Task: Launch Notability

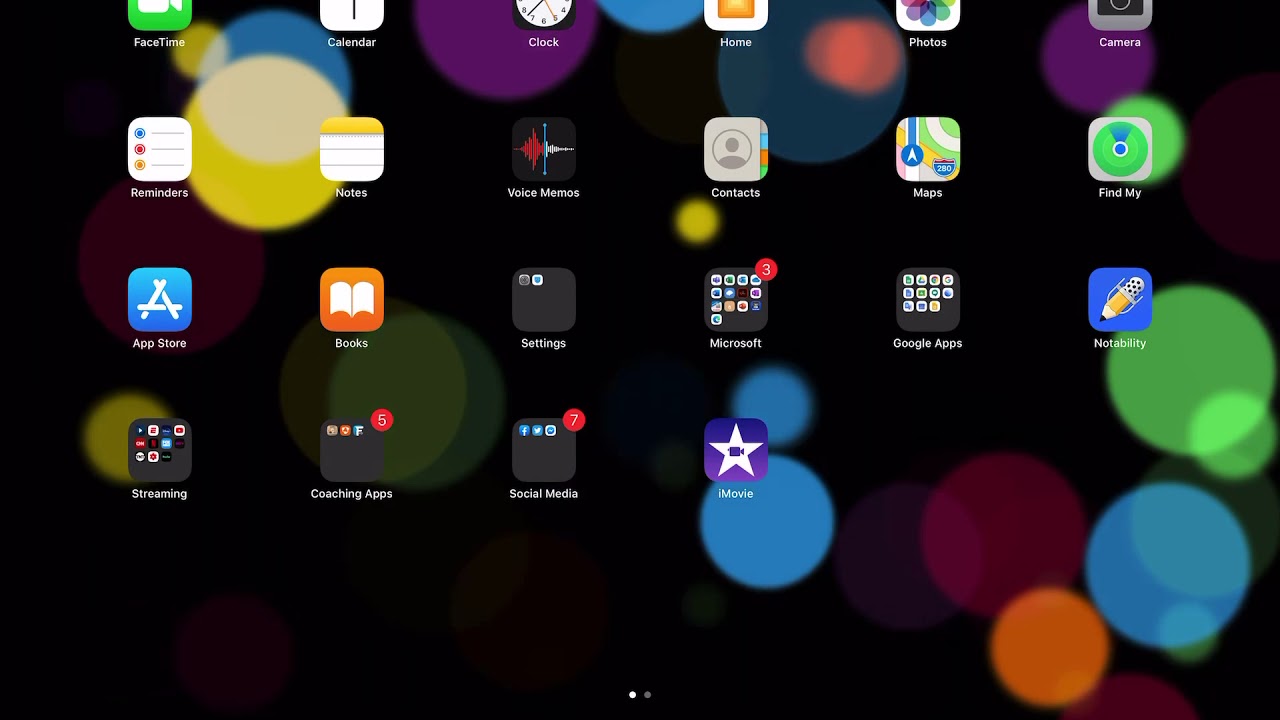Action: (x=1120, y=300)
